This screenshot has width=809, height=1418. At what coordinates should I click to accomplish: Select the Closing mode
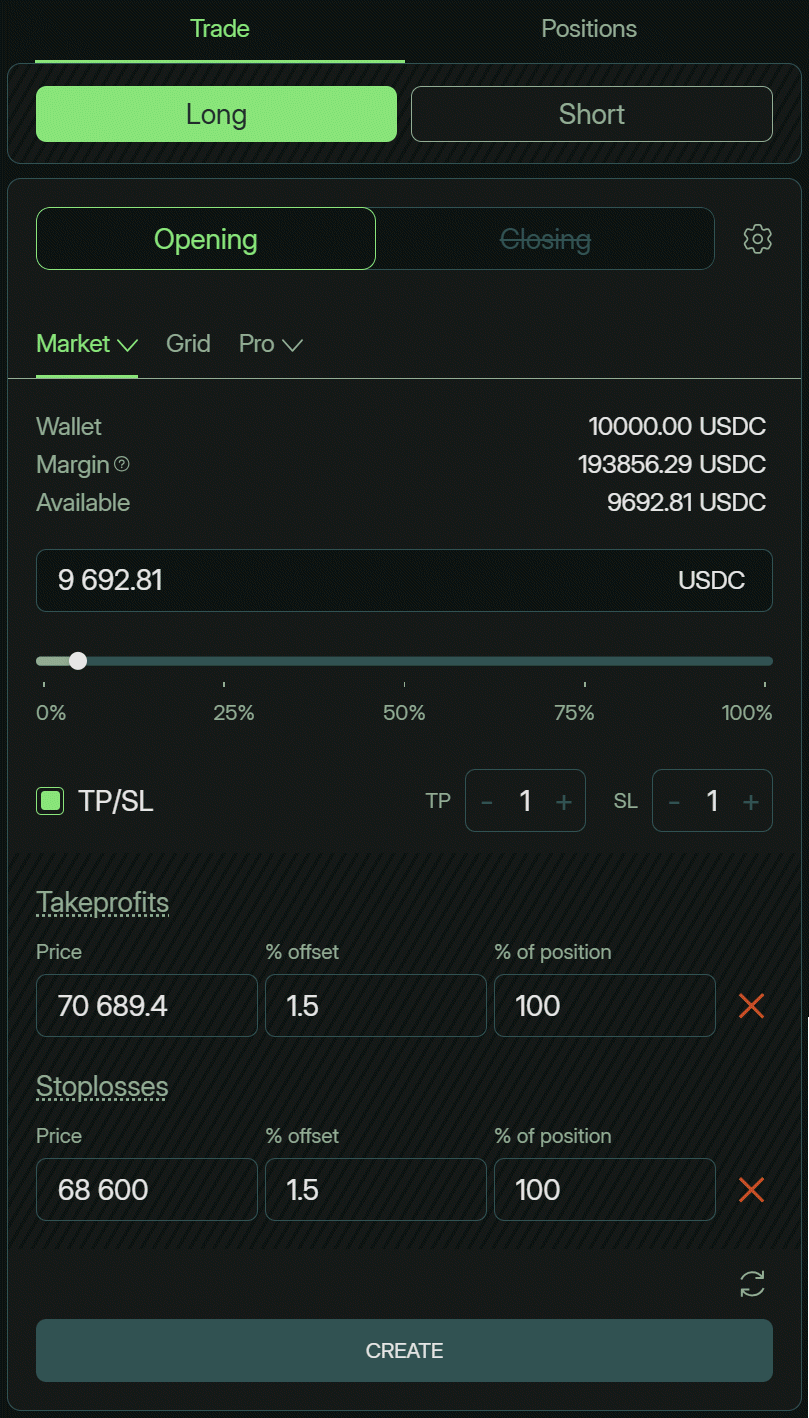click(546, 238)
